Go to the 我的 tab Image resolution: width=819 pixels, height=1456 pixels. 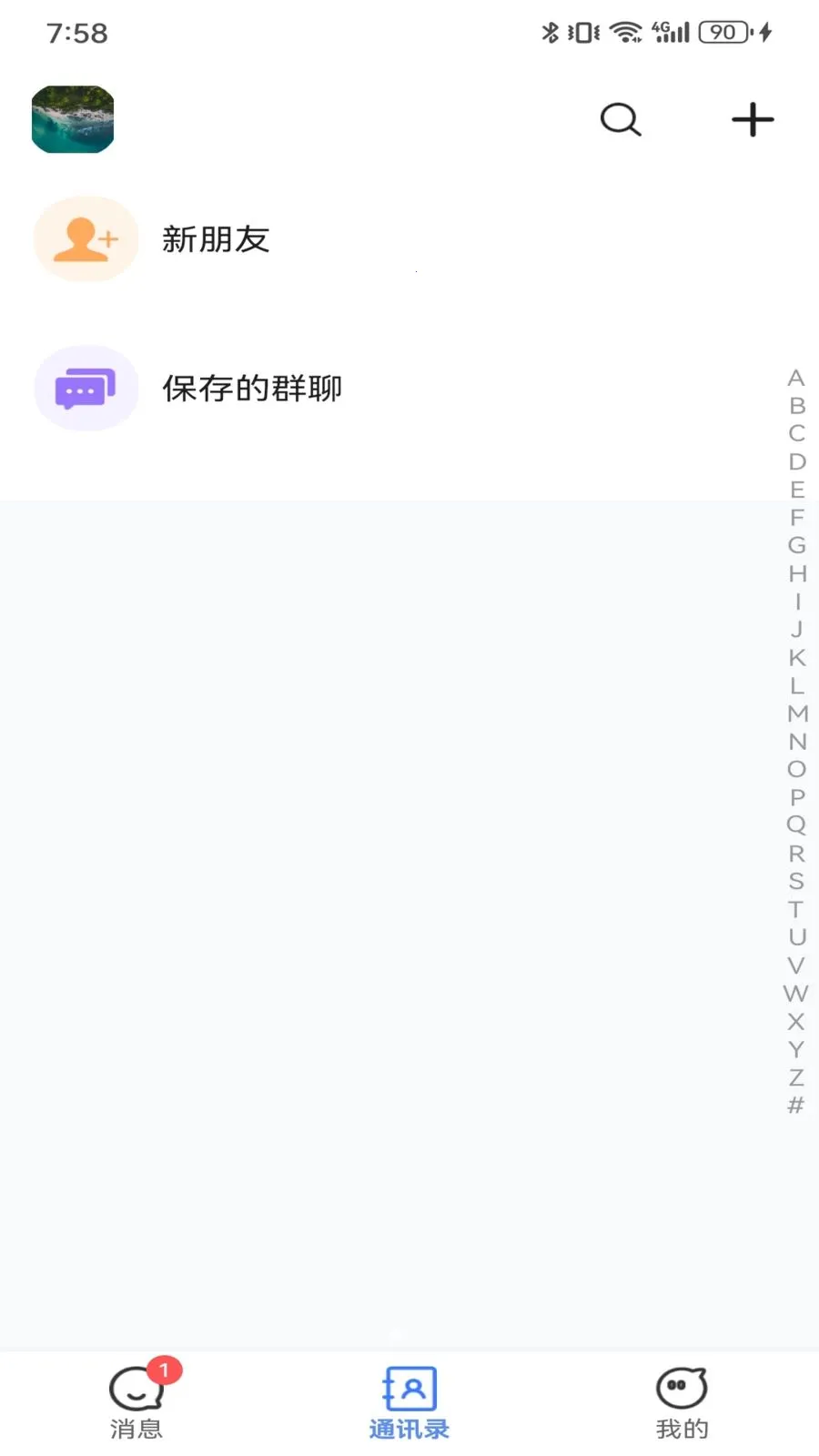coord(682,1403)
